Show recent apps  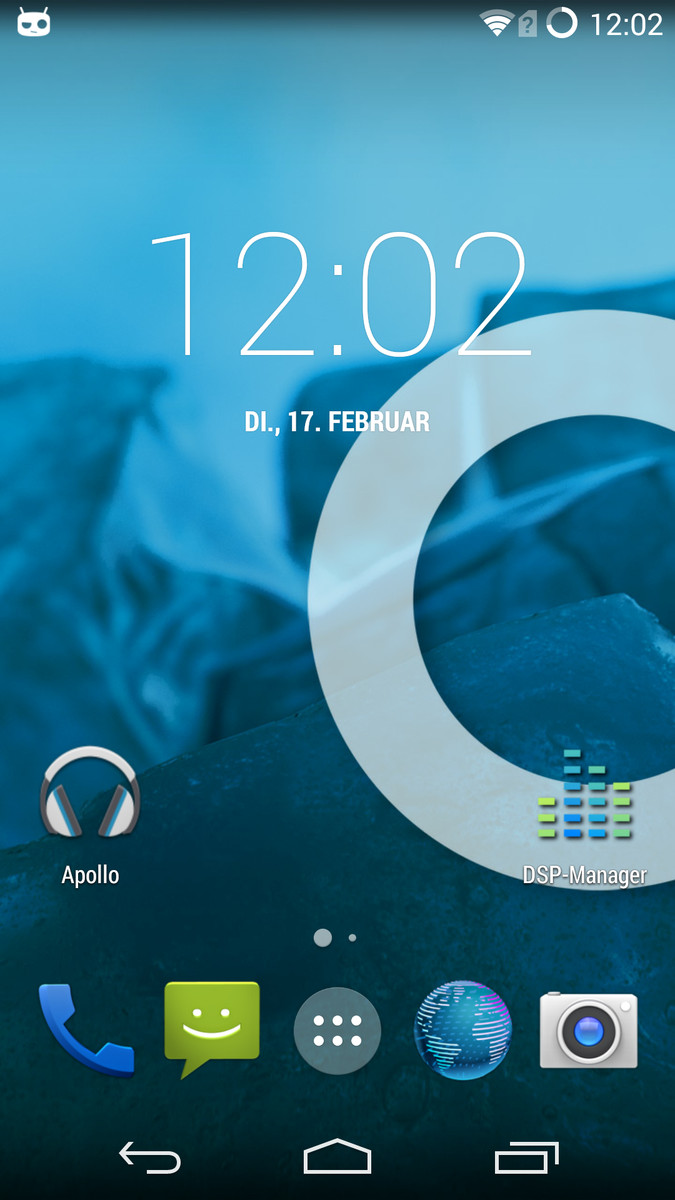click(526, 1158)
